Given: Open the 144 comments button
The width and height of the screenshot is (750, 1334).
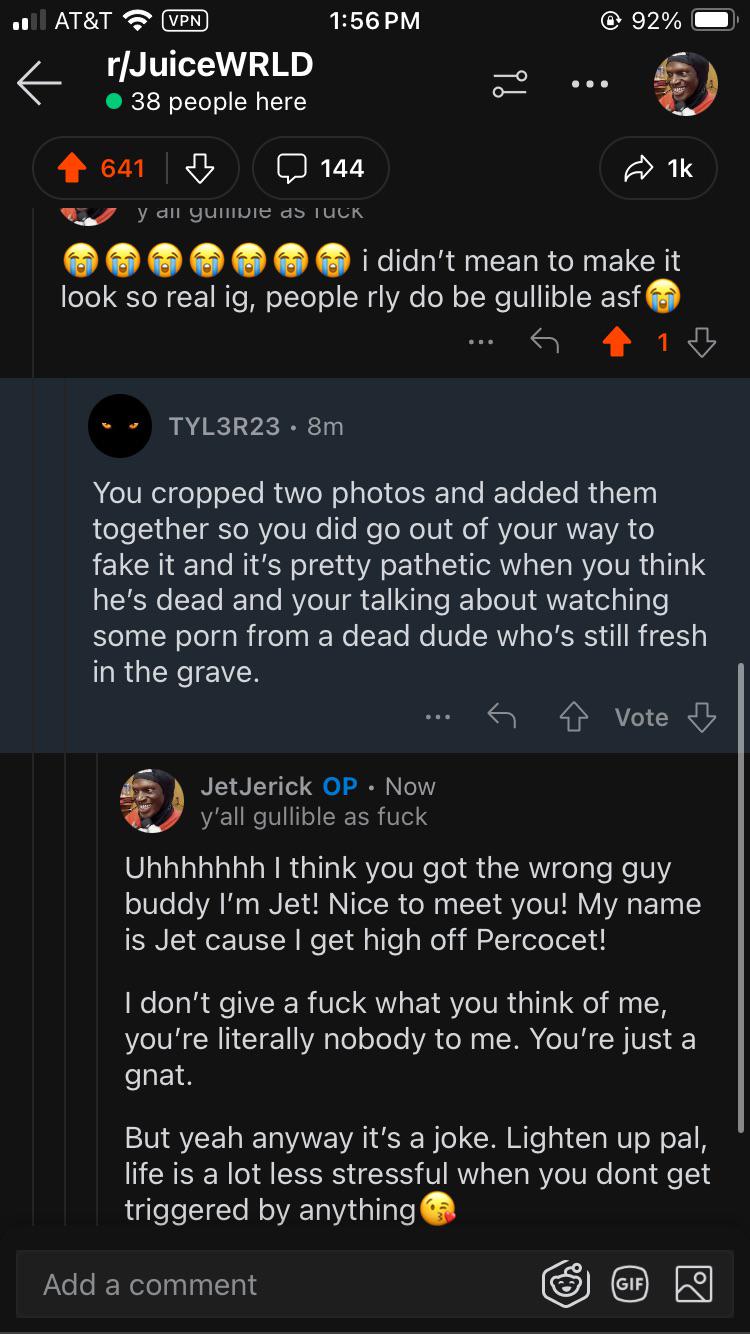Looking at the screenshot, I should (321, 169).
